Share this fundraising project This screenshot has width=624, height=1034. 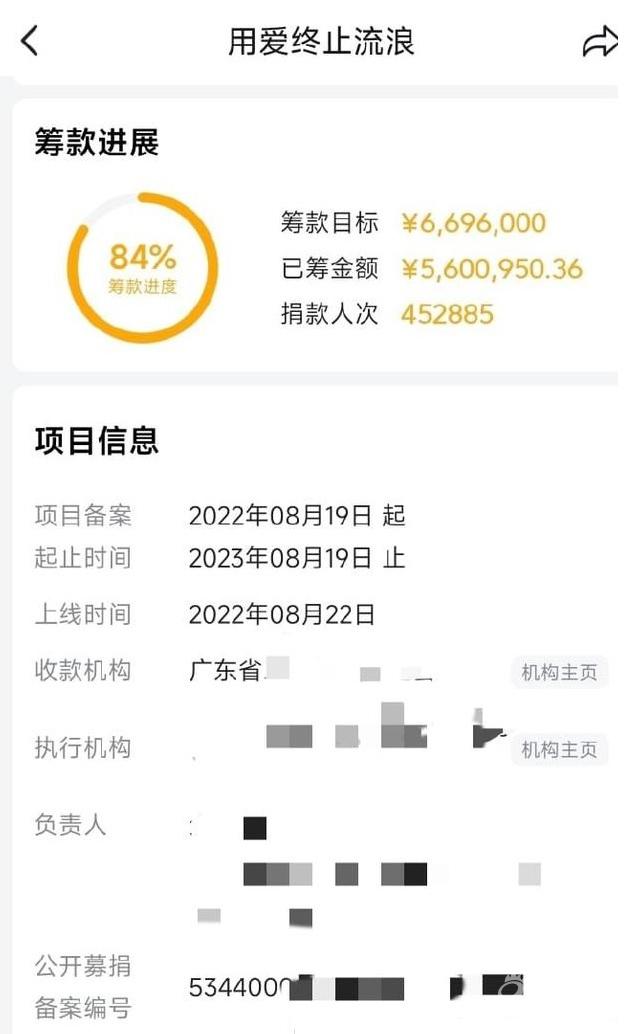[600, 42]
